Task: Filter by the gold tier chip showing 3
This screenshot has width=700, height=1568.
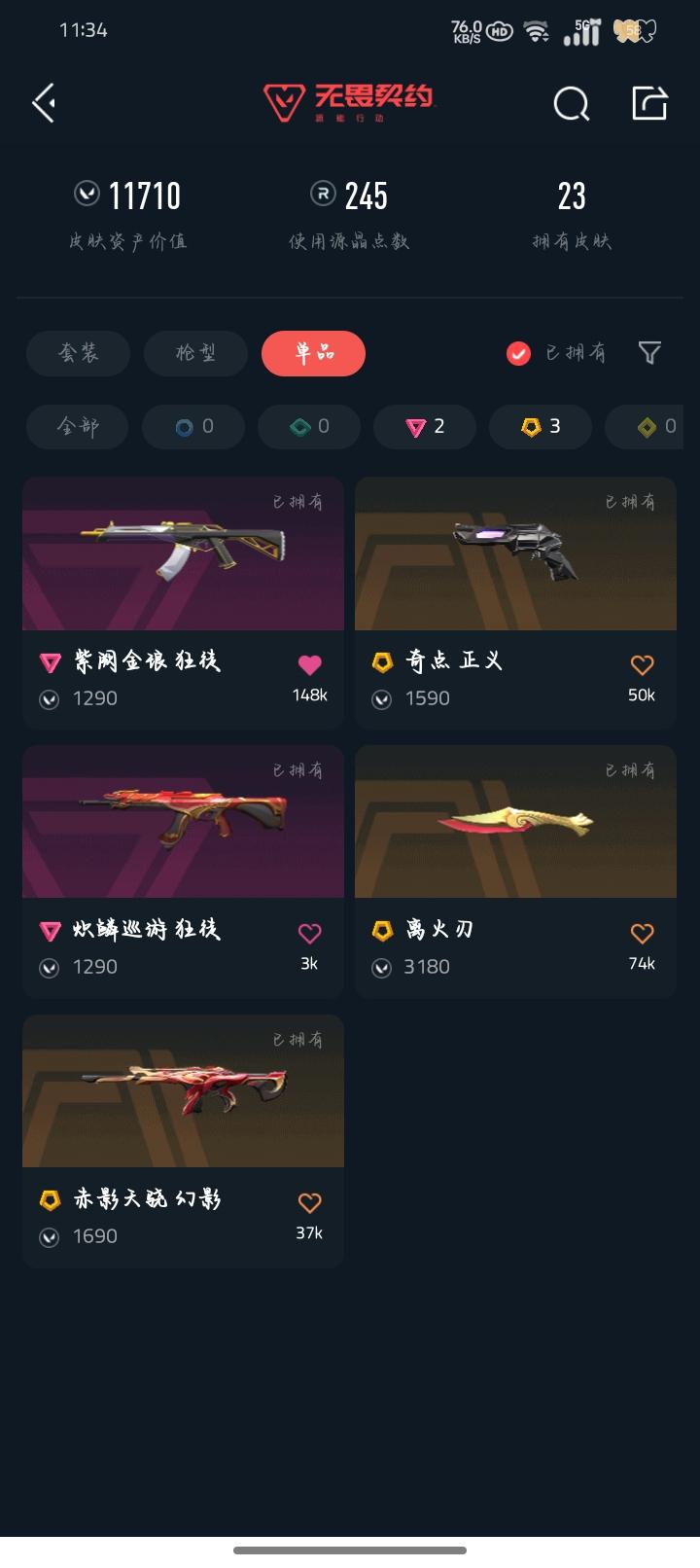Action: [541, 426]
